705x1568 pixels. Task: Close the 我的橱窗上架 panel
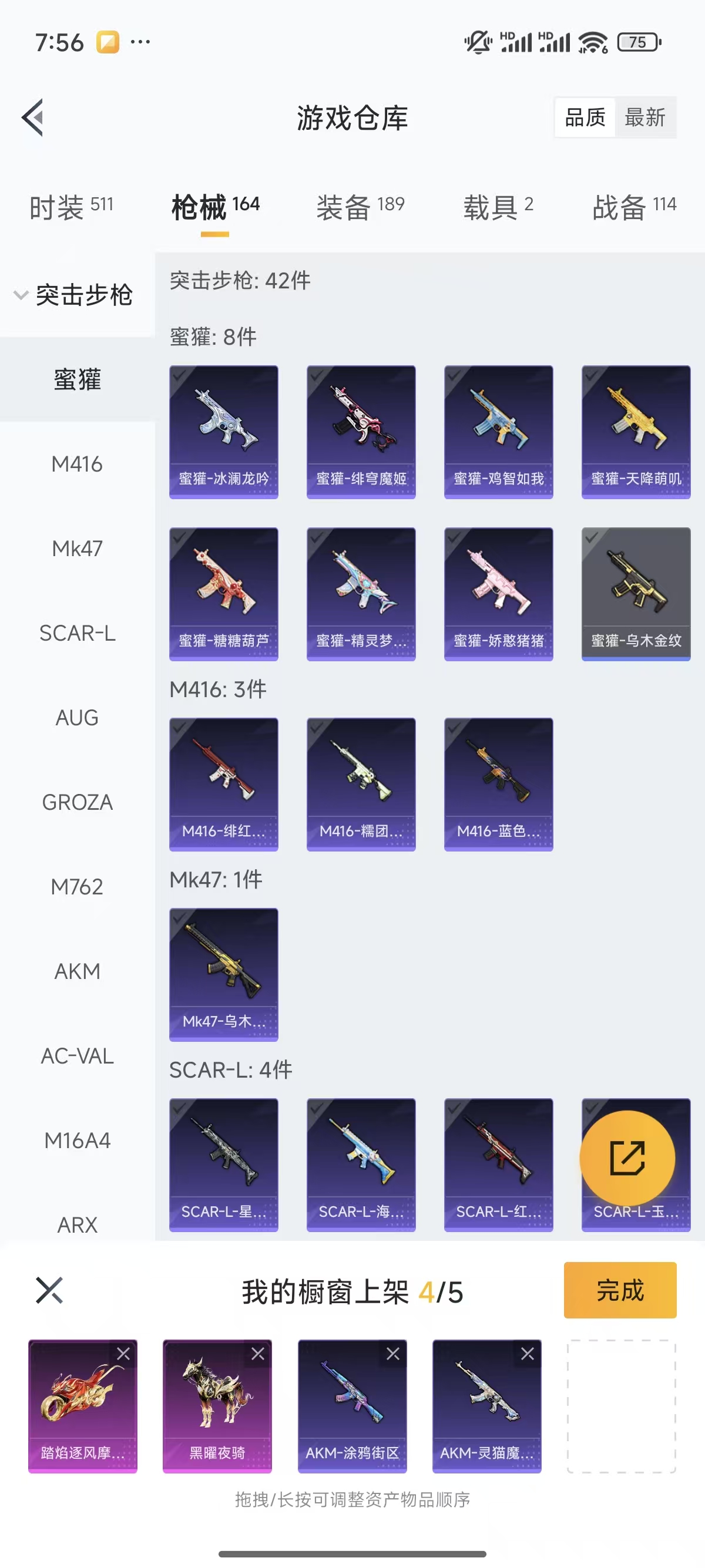point(49,1290)
